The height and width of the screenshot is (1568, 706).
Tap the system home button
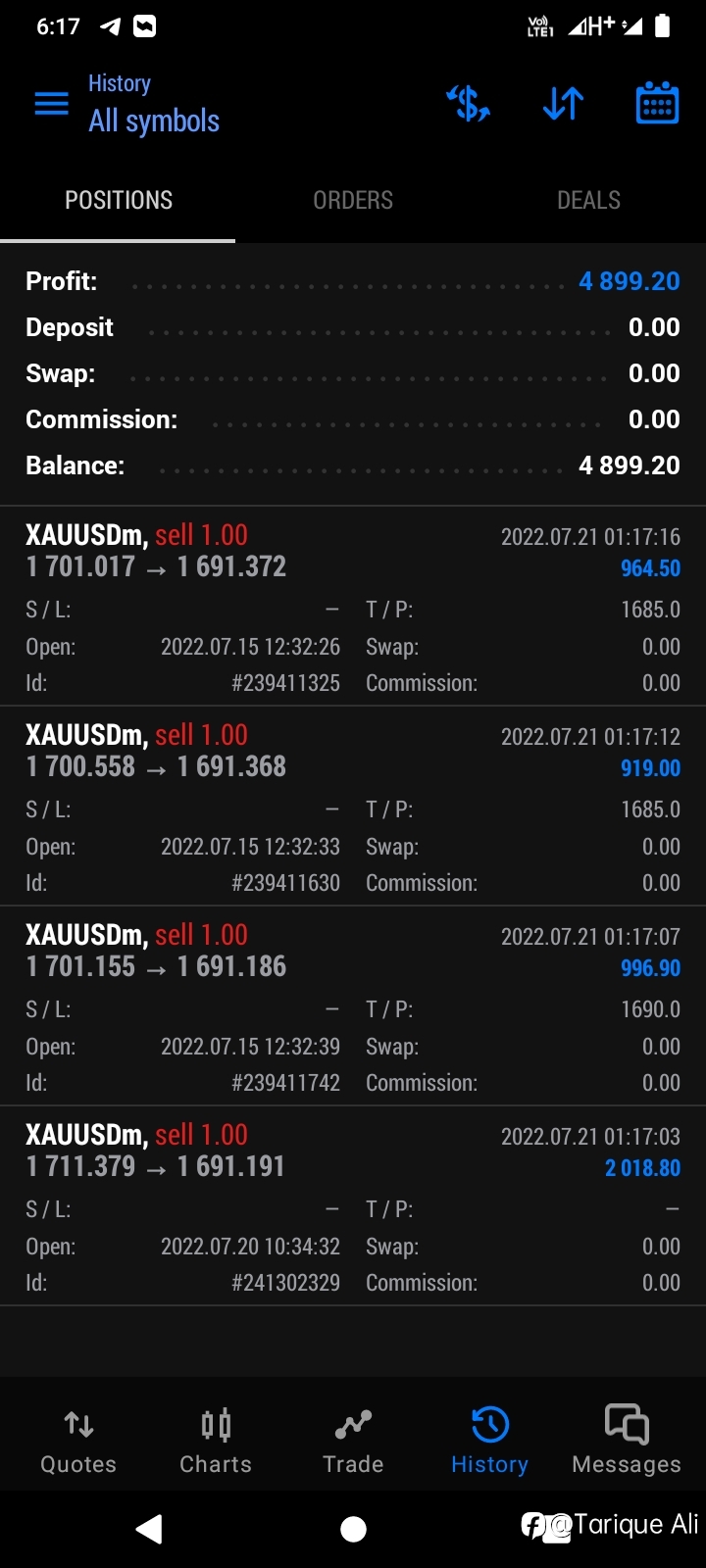click(353, 1529)
